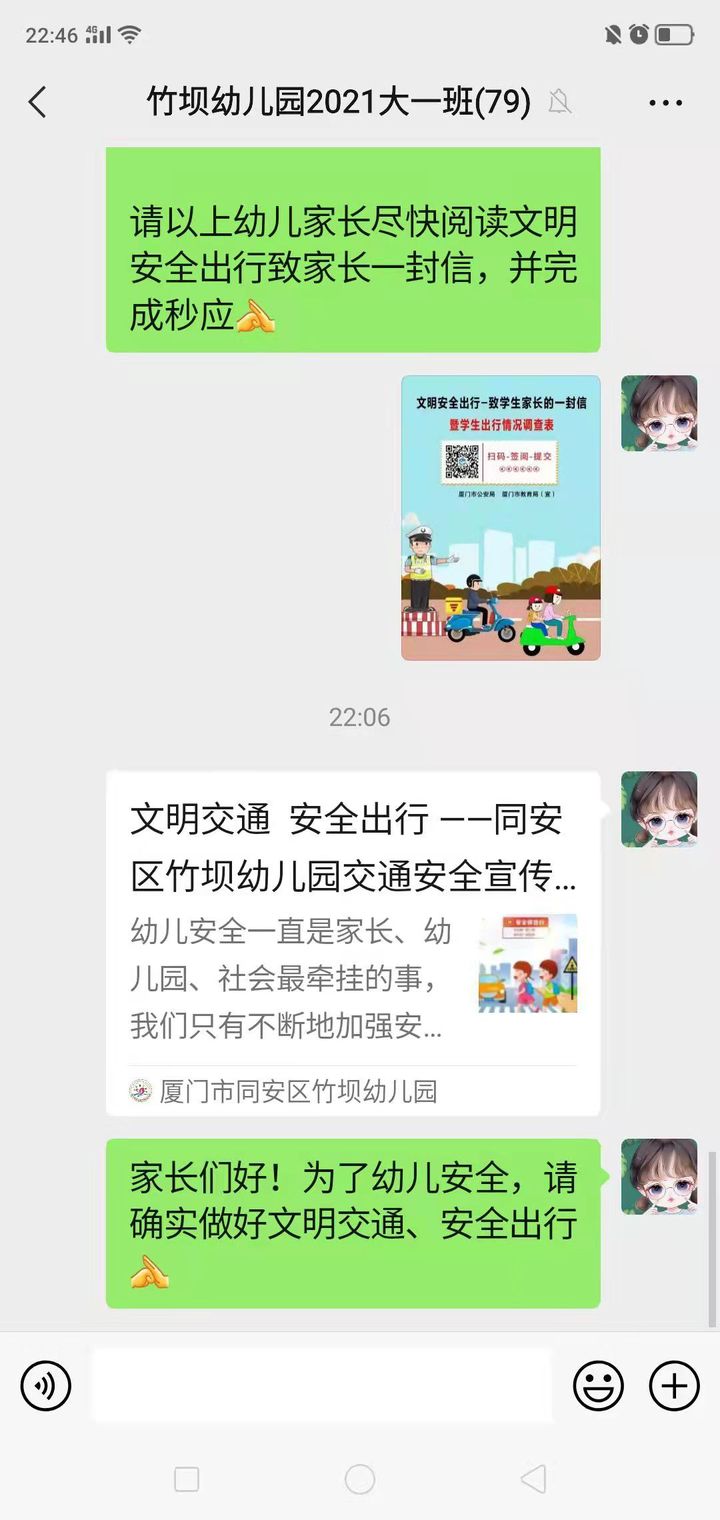Tap the system back button
The width and height of the screenshot is (720, 1520).
click(533, 1479)
